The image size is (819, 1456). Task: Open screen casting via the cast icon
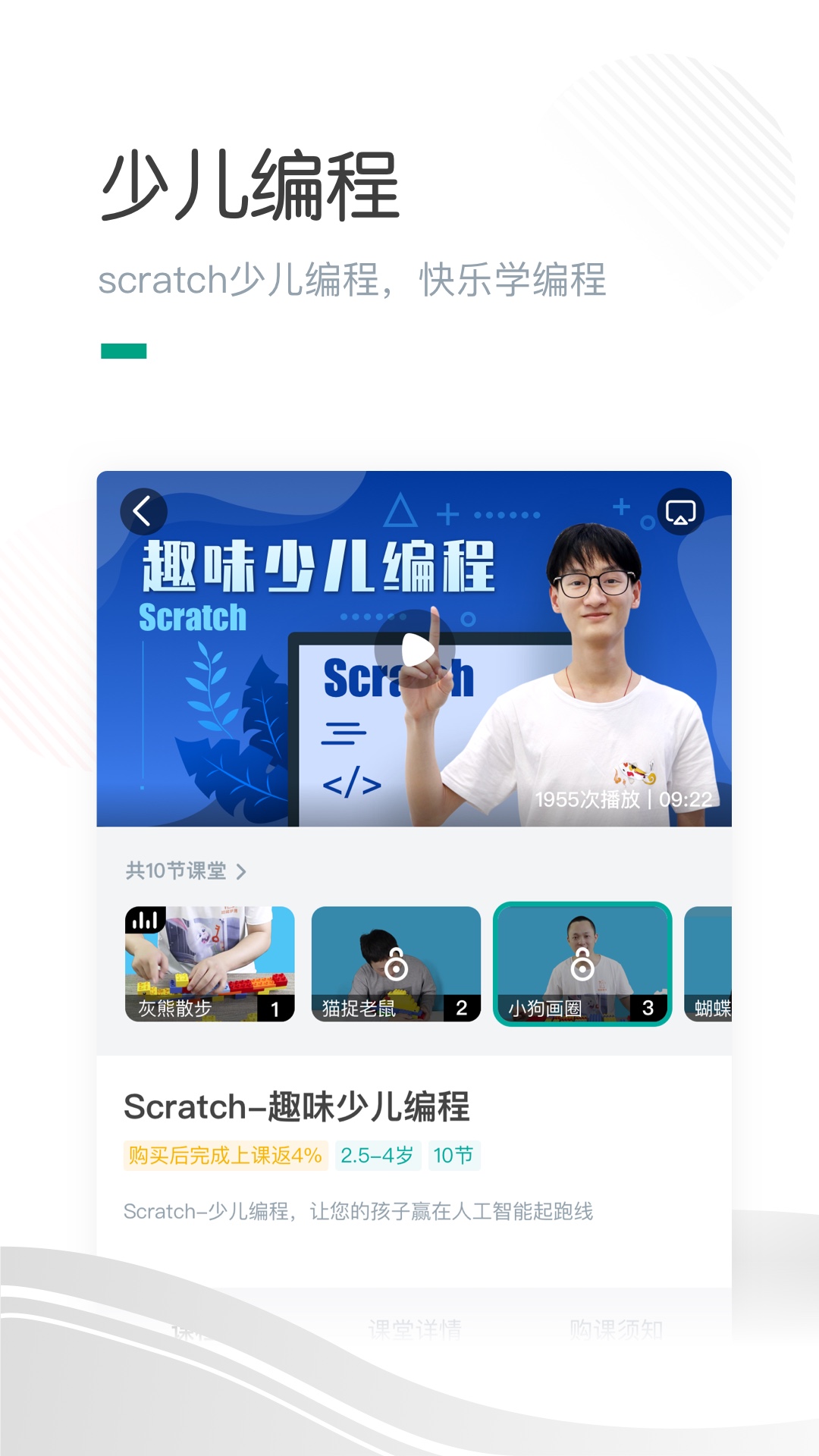pos(681,512)
